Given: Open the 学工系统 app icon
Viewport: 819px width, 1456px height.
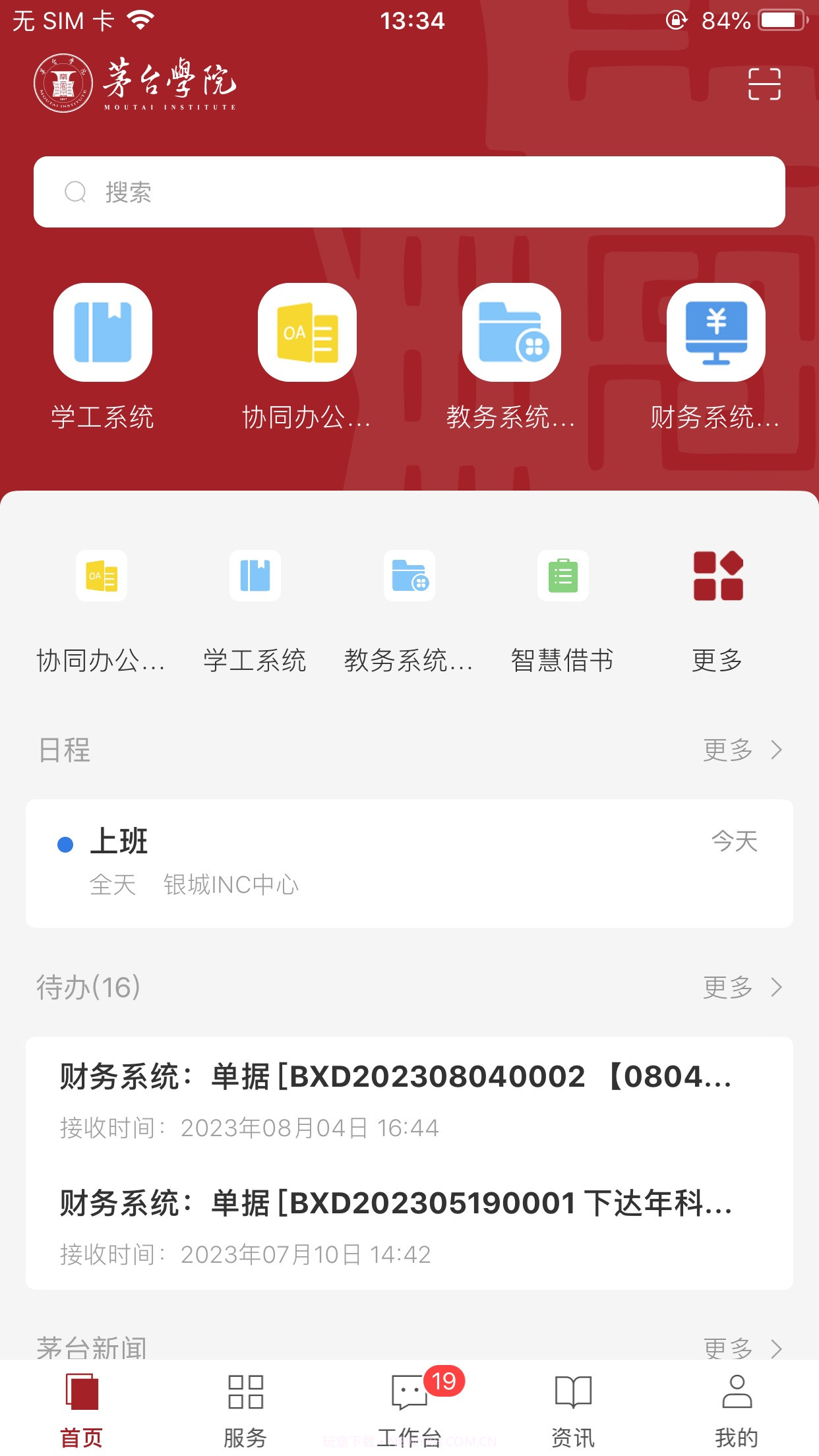Looking at the screenshot, I should pyautogui.click(x=102, y=332).
